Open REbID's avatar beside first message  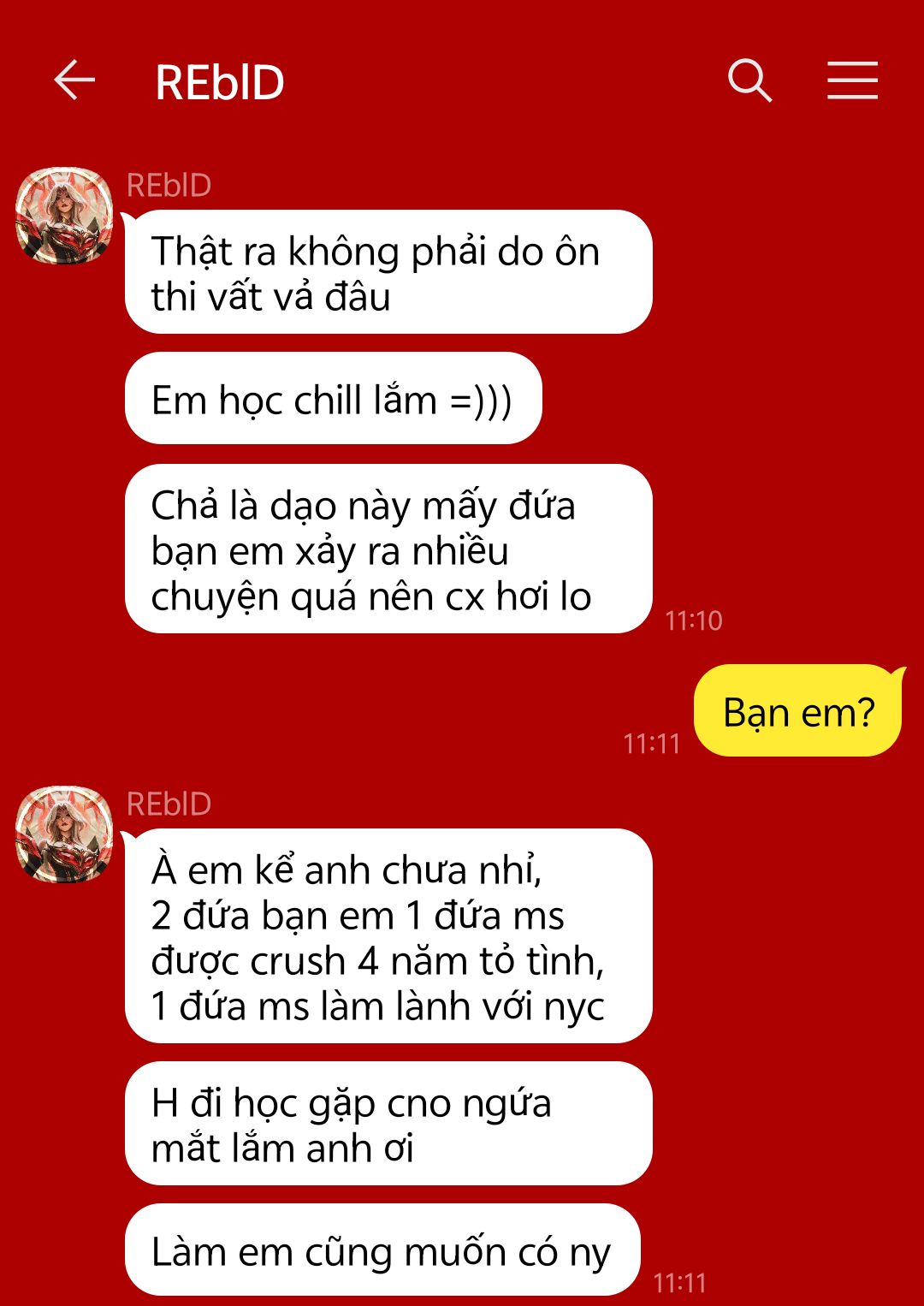coord(65,216)
